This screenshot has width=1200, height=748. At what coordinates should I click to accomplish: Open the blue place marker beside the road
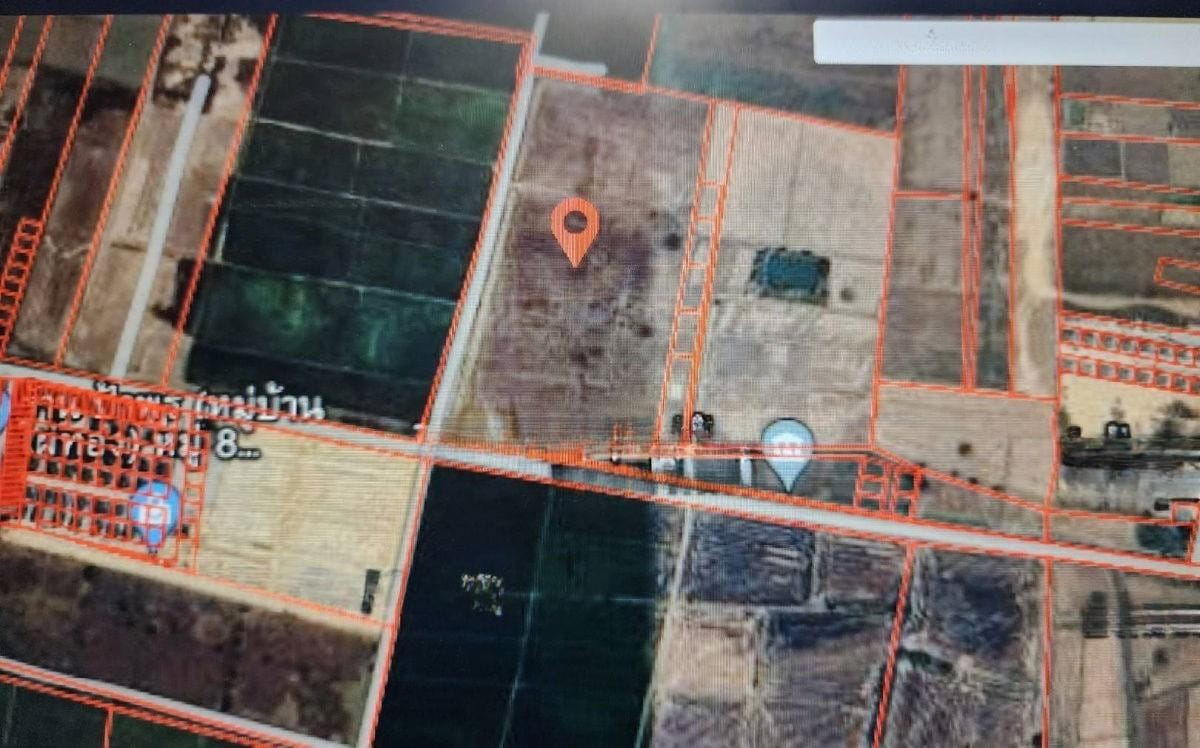(x=788, y=448)
